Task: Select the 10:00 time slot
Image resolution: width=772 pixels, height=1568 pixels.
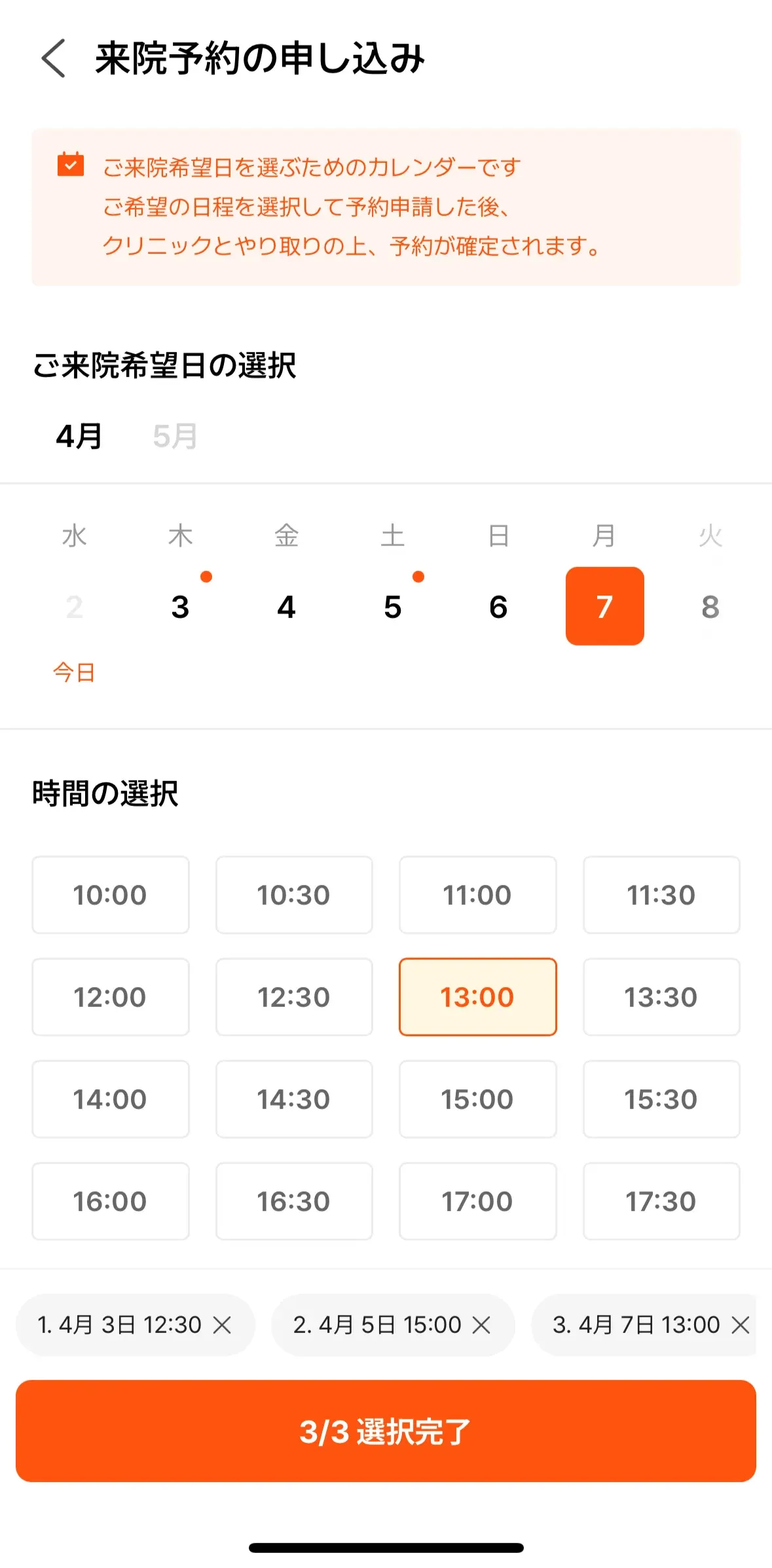Action: tap(110, 894)
